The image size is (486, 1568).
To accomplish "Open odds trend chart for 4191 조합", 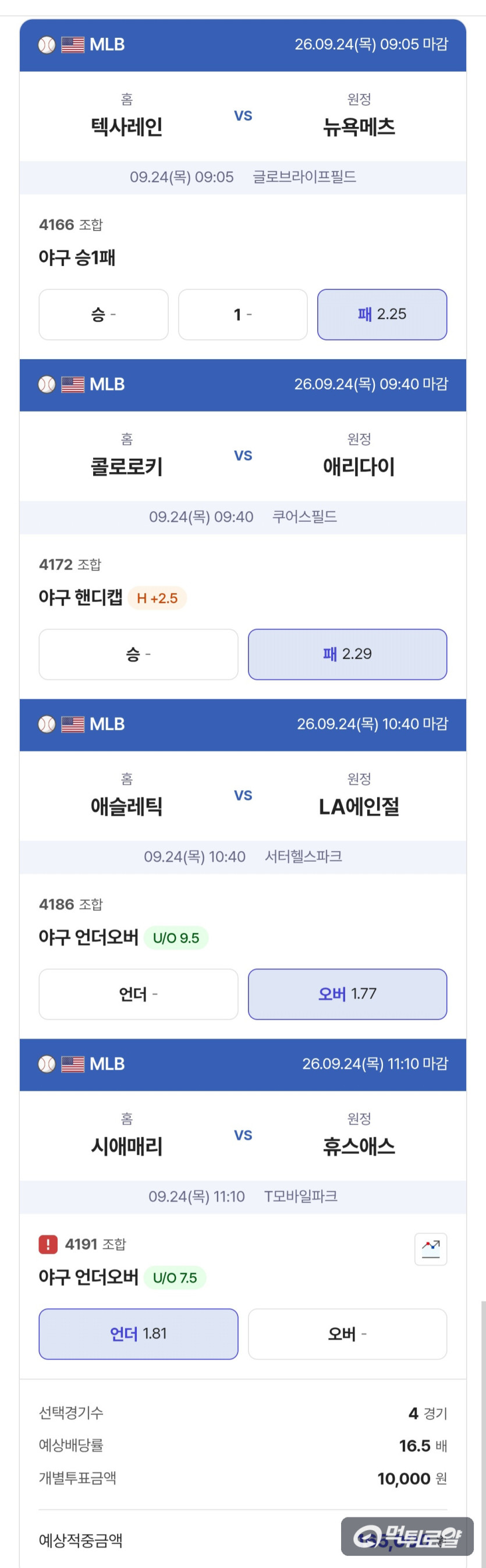I will coord(431,1248).
